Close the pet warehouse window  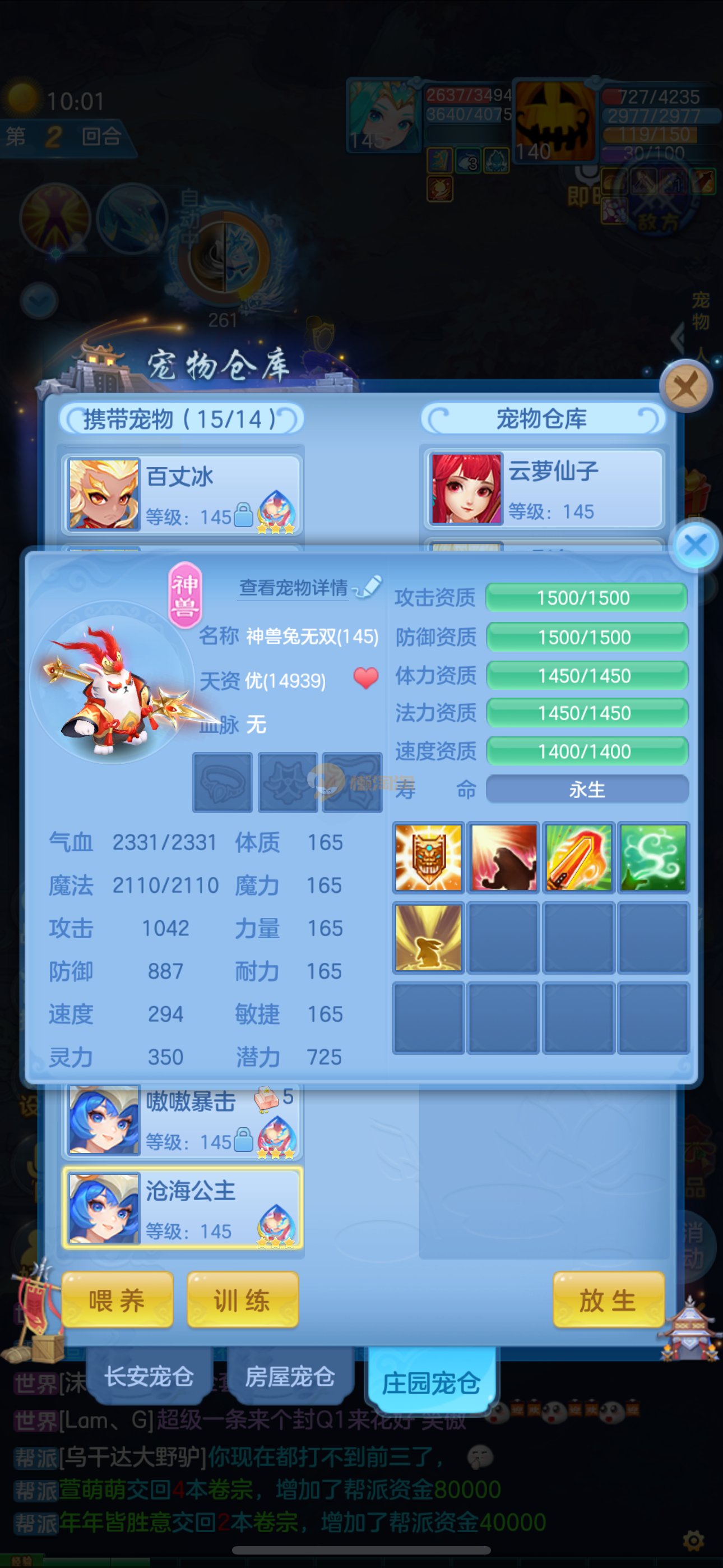point(686,386)
